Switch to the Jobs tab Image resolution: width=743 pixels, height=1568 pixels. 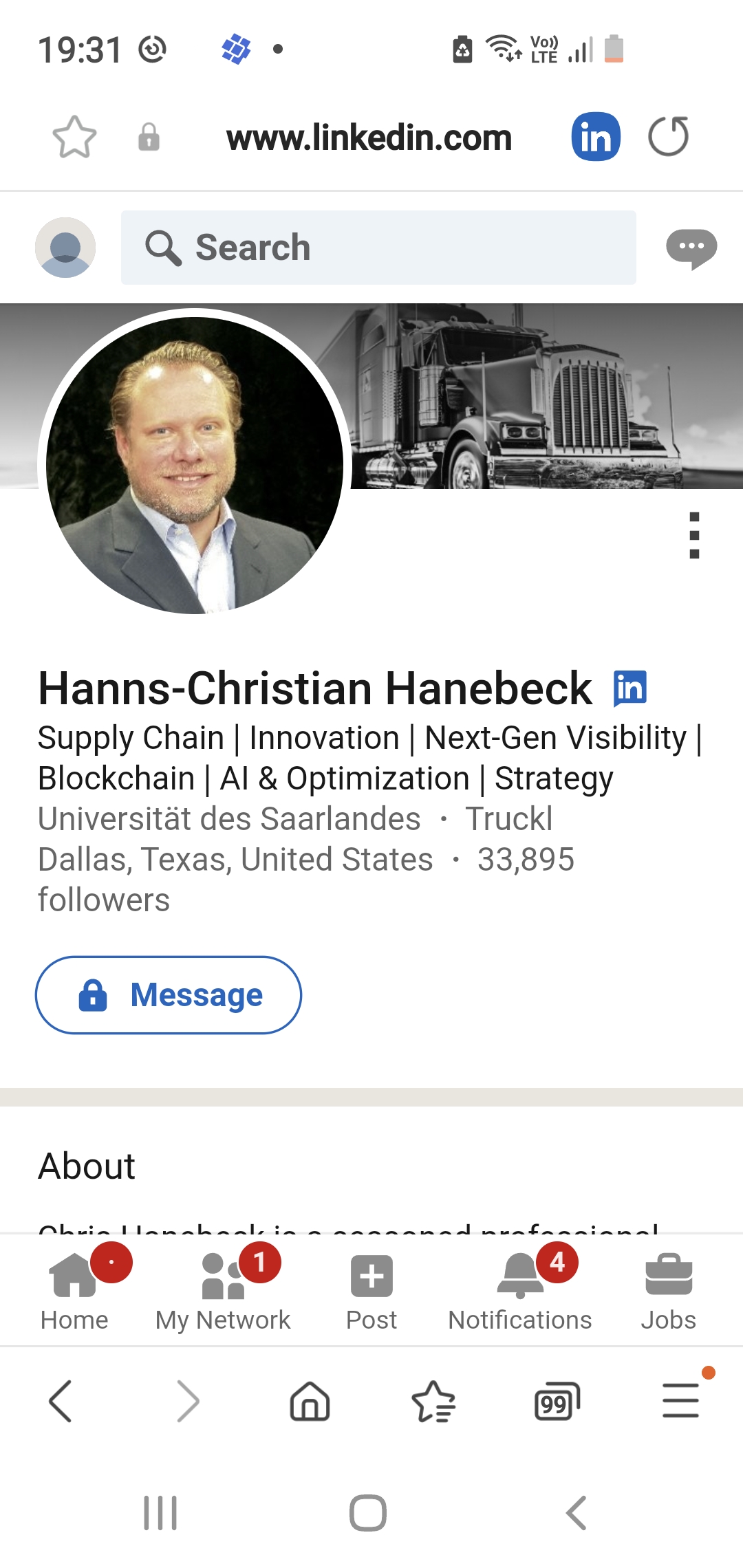[669, 1289]
